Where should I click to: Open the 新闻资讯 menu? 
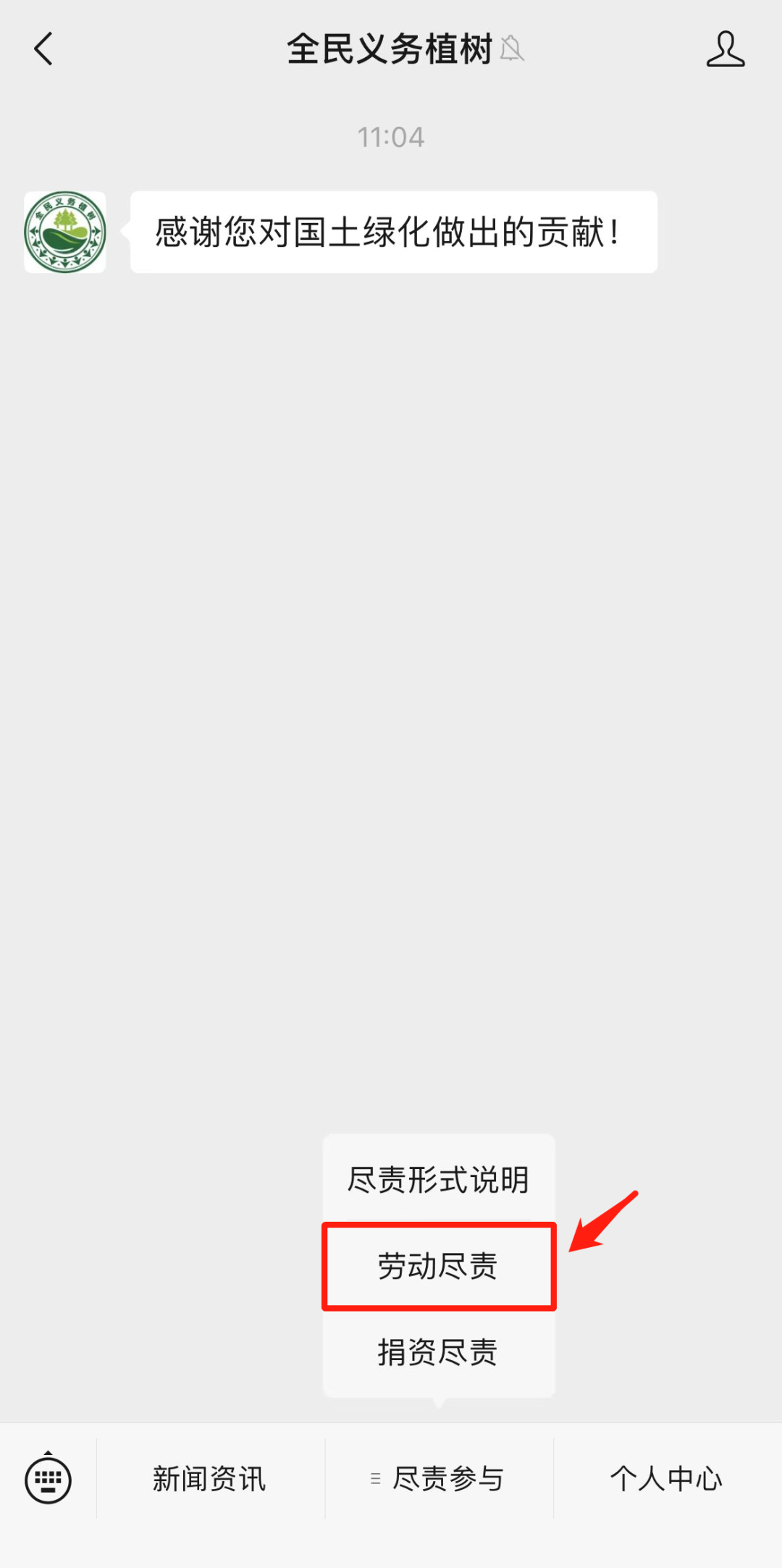210,1478
